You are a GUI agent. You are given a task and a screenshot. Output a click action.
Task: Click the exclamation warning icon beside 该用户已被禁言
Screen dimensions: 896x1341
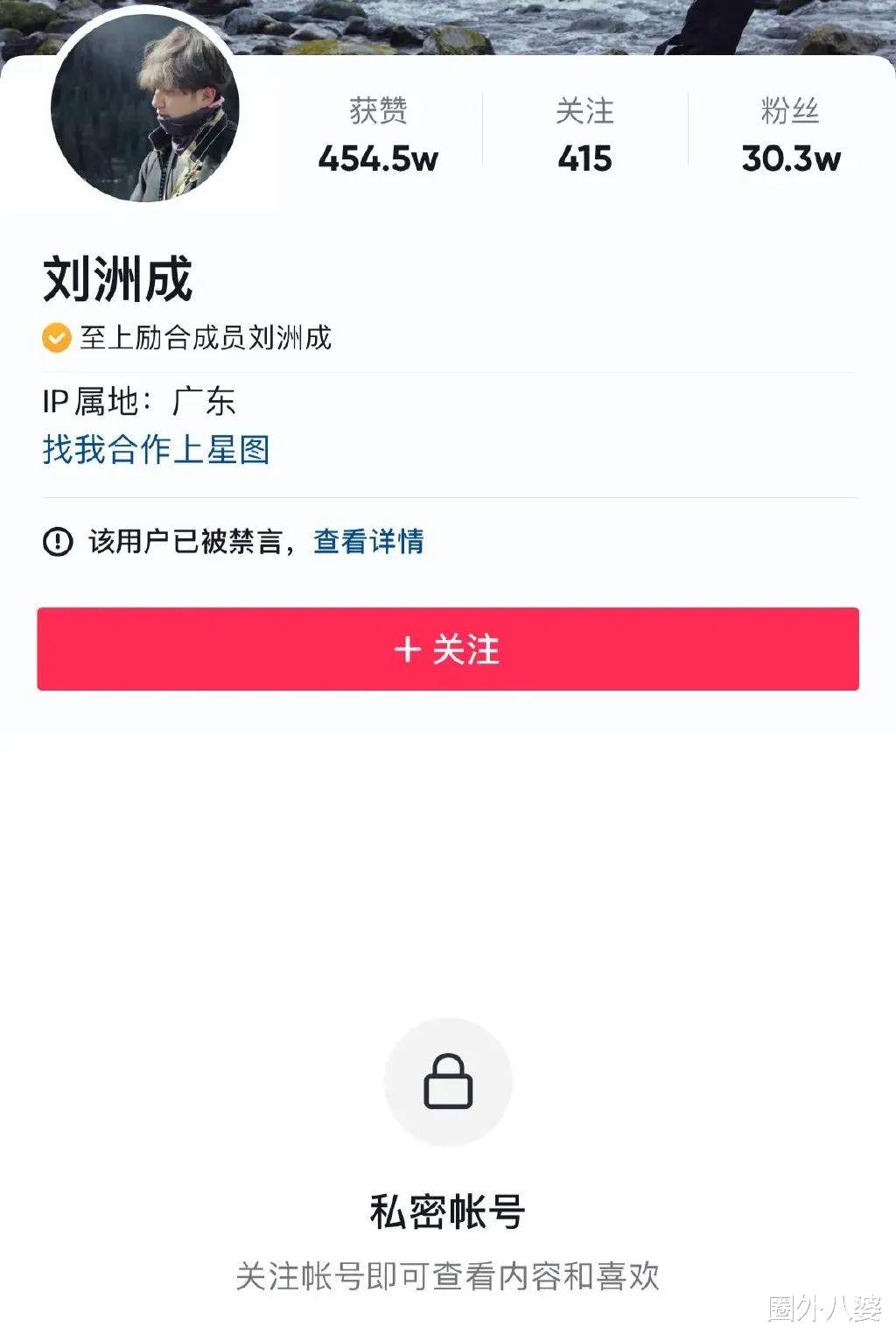[58, 544]
